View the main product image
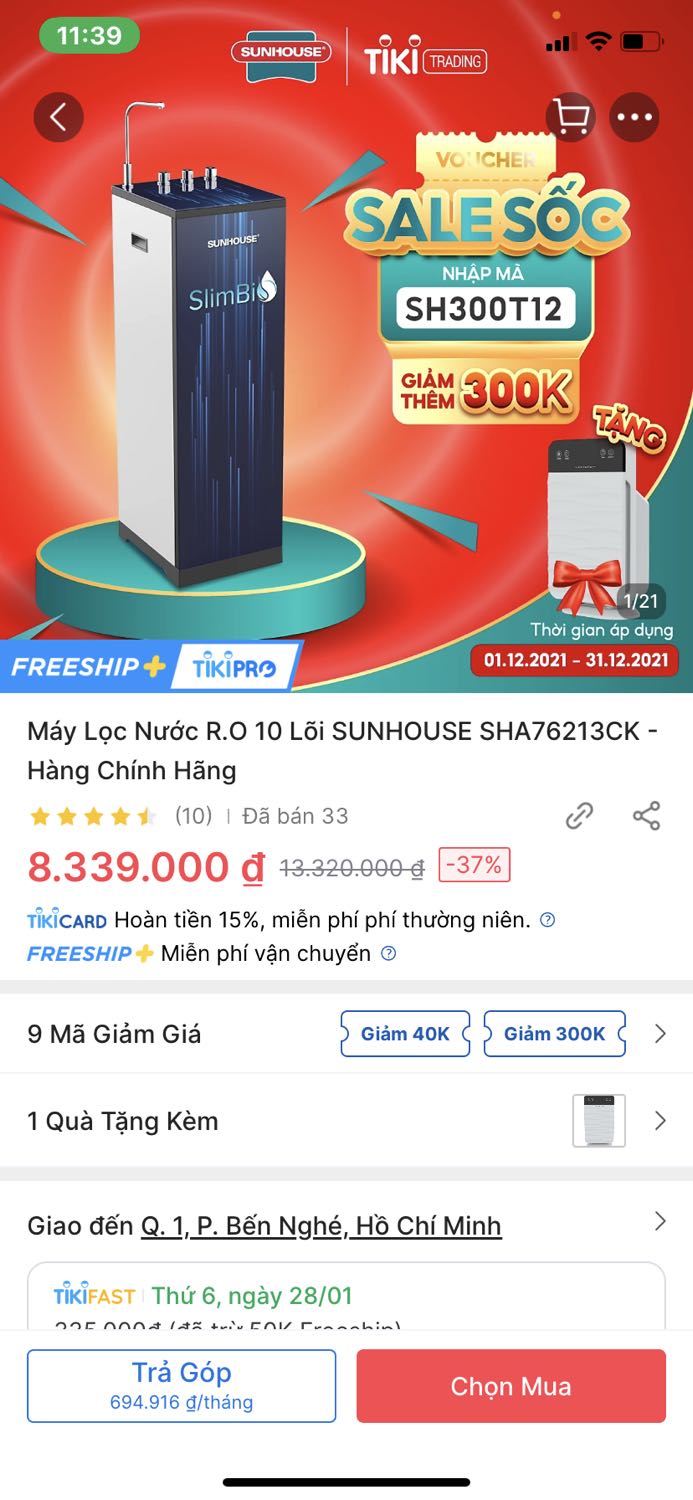This screenshot has height=1500, width=693. pos(346,346)
